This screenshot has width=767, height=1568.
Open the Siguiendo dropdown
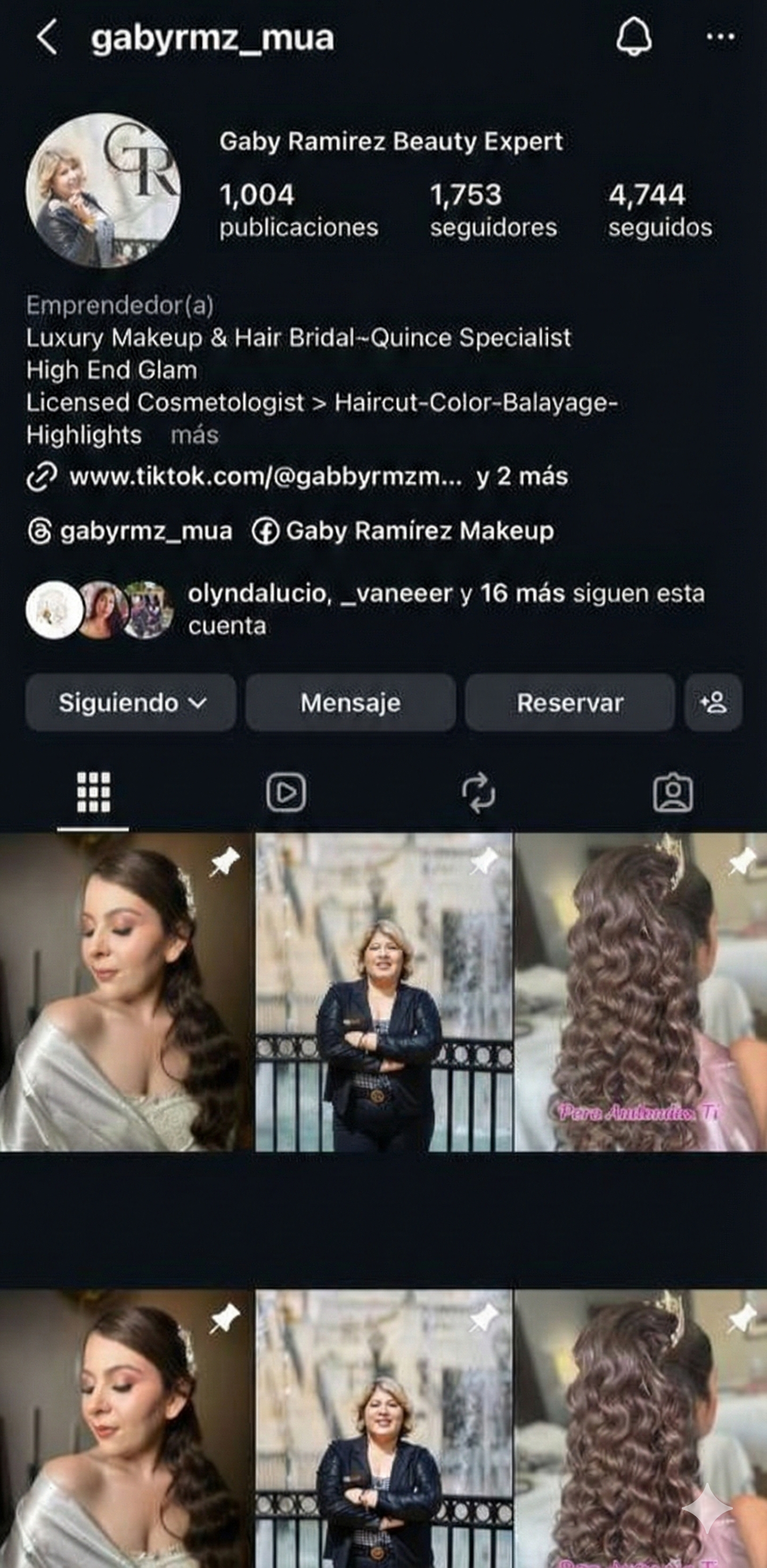coord(131,703)
